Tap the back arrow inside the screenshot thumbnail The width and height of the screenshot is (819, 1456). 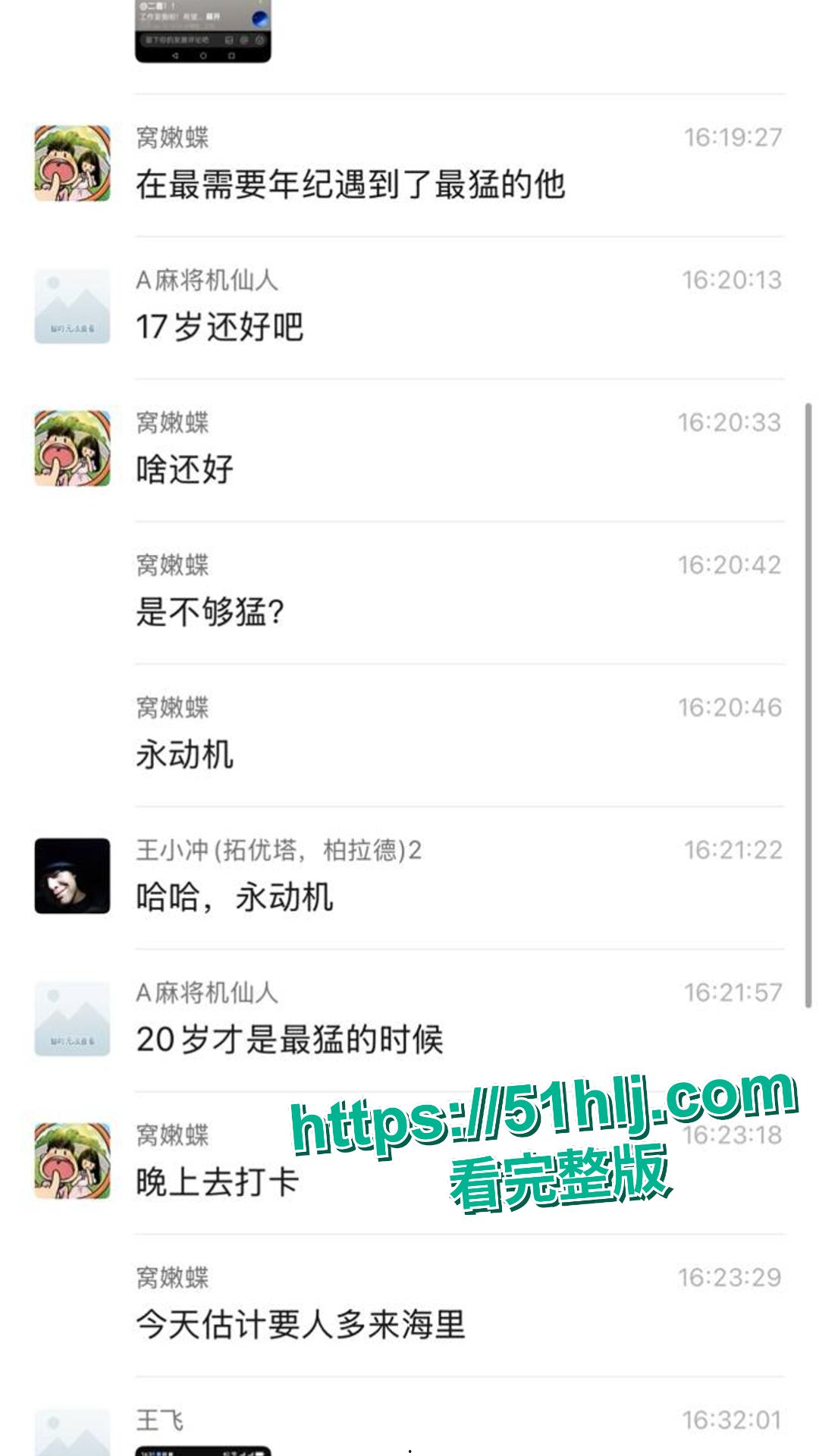pos(175,55)
